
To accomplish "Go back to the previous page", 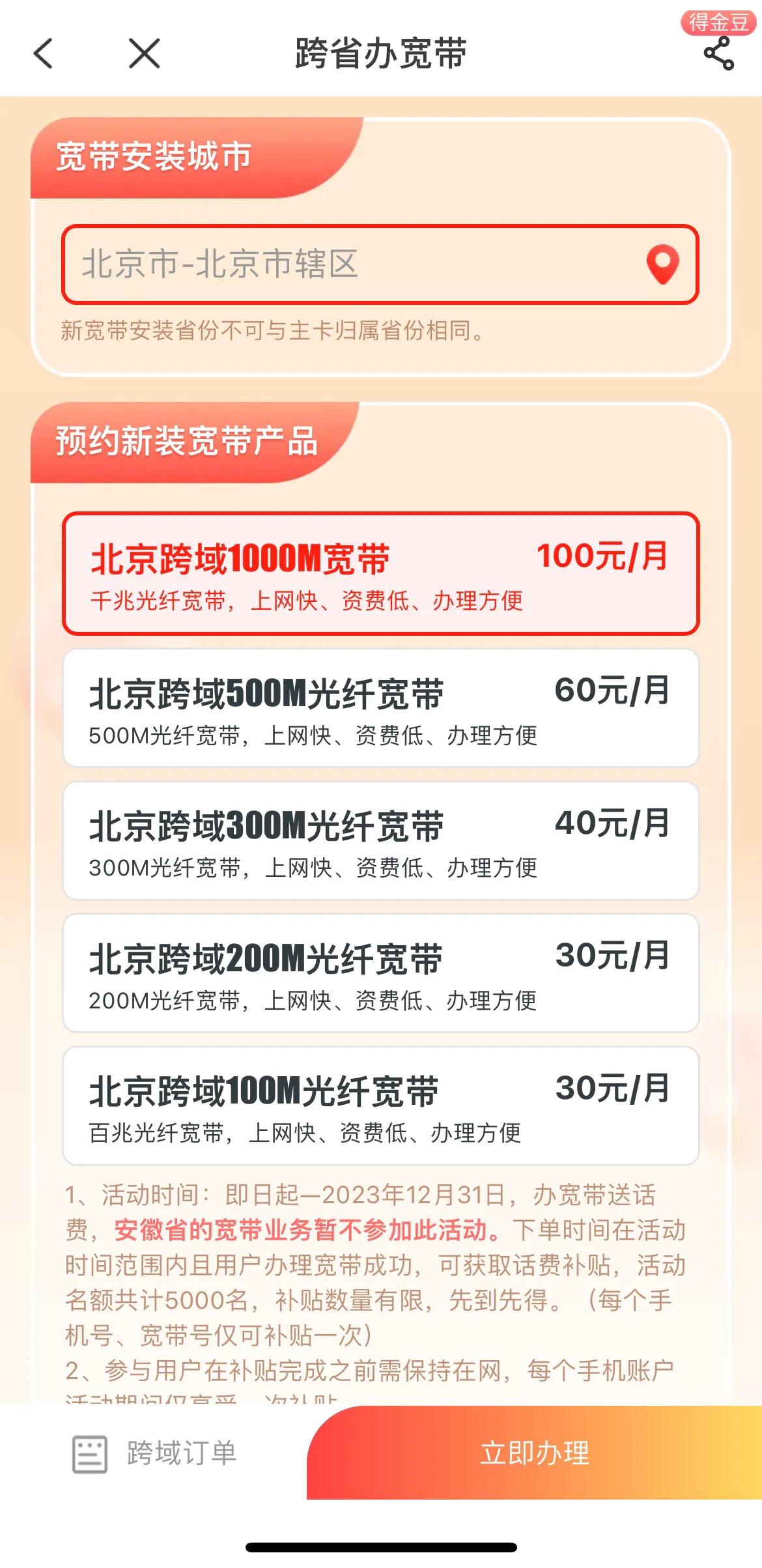I will coord(43,53).
